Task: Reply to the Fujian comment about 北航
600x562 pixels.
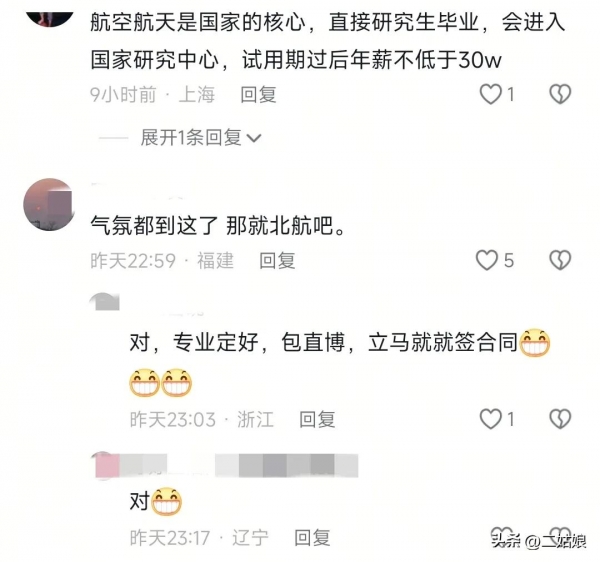Action: (277, 261)
